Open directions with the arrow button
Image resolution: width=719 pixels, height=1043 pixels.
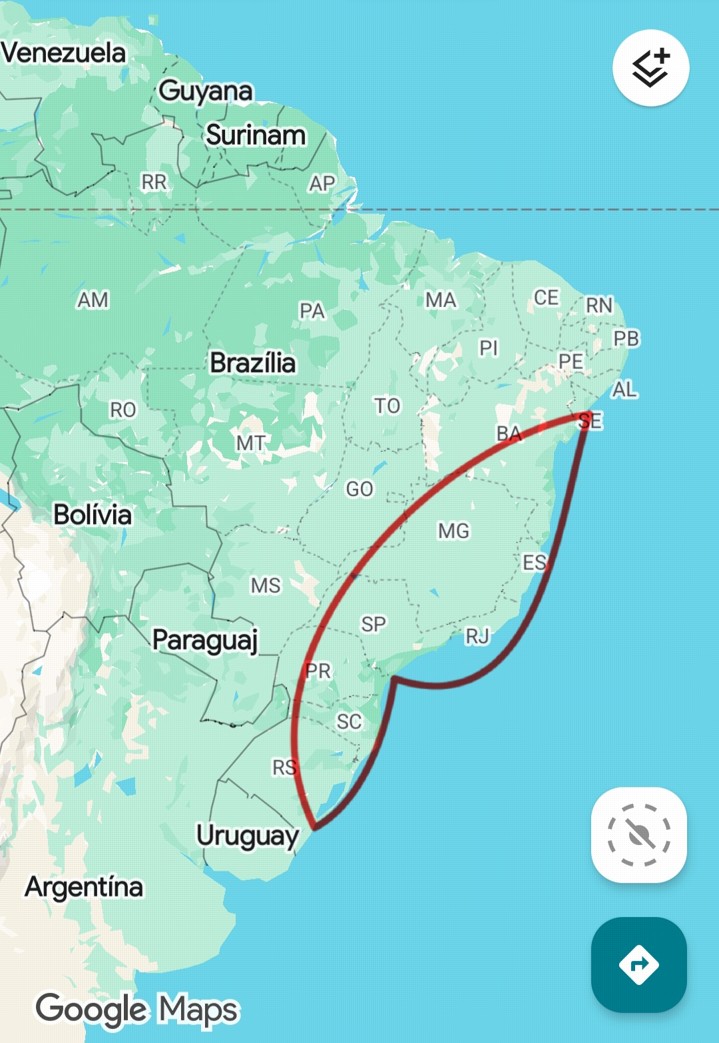point(639,965)
